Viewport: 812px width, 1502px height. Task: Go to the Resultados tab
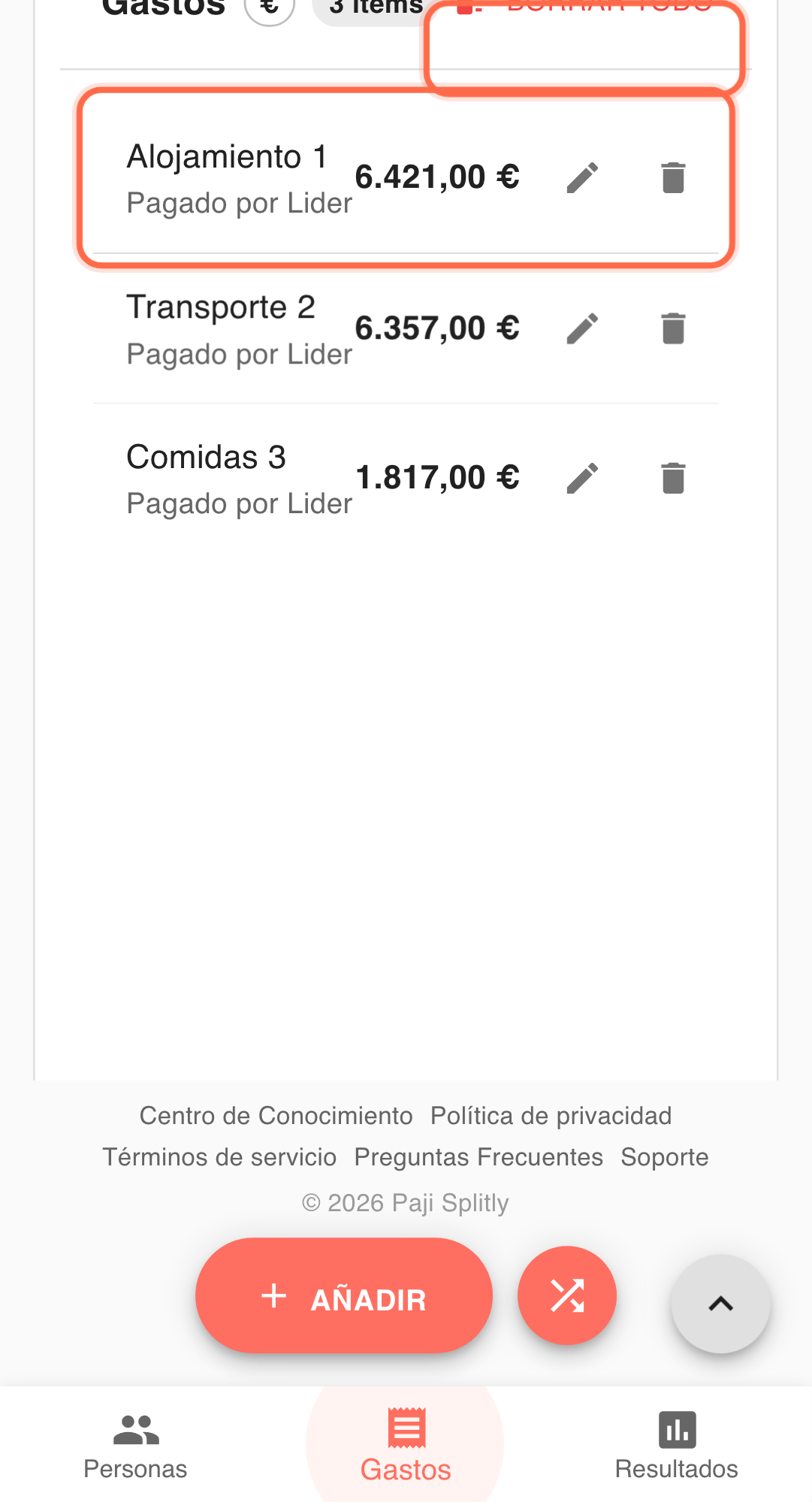click(x=676, y=1446)
